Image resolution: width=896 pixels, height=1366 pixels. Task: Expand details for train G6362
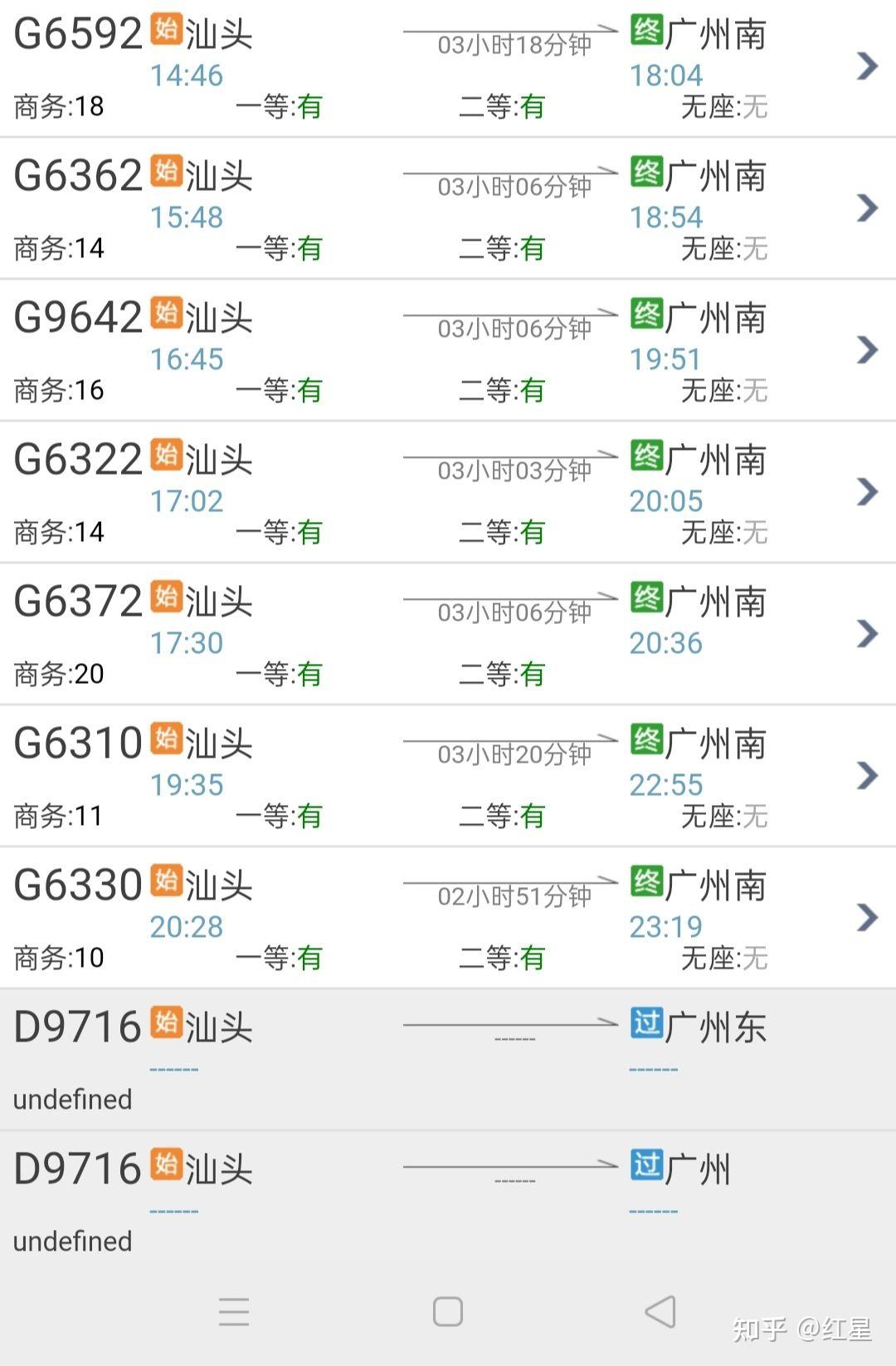[x=865, y=206]
